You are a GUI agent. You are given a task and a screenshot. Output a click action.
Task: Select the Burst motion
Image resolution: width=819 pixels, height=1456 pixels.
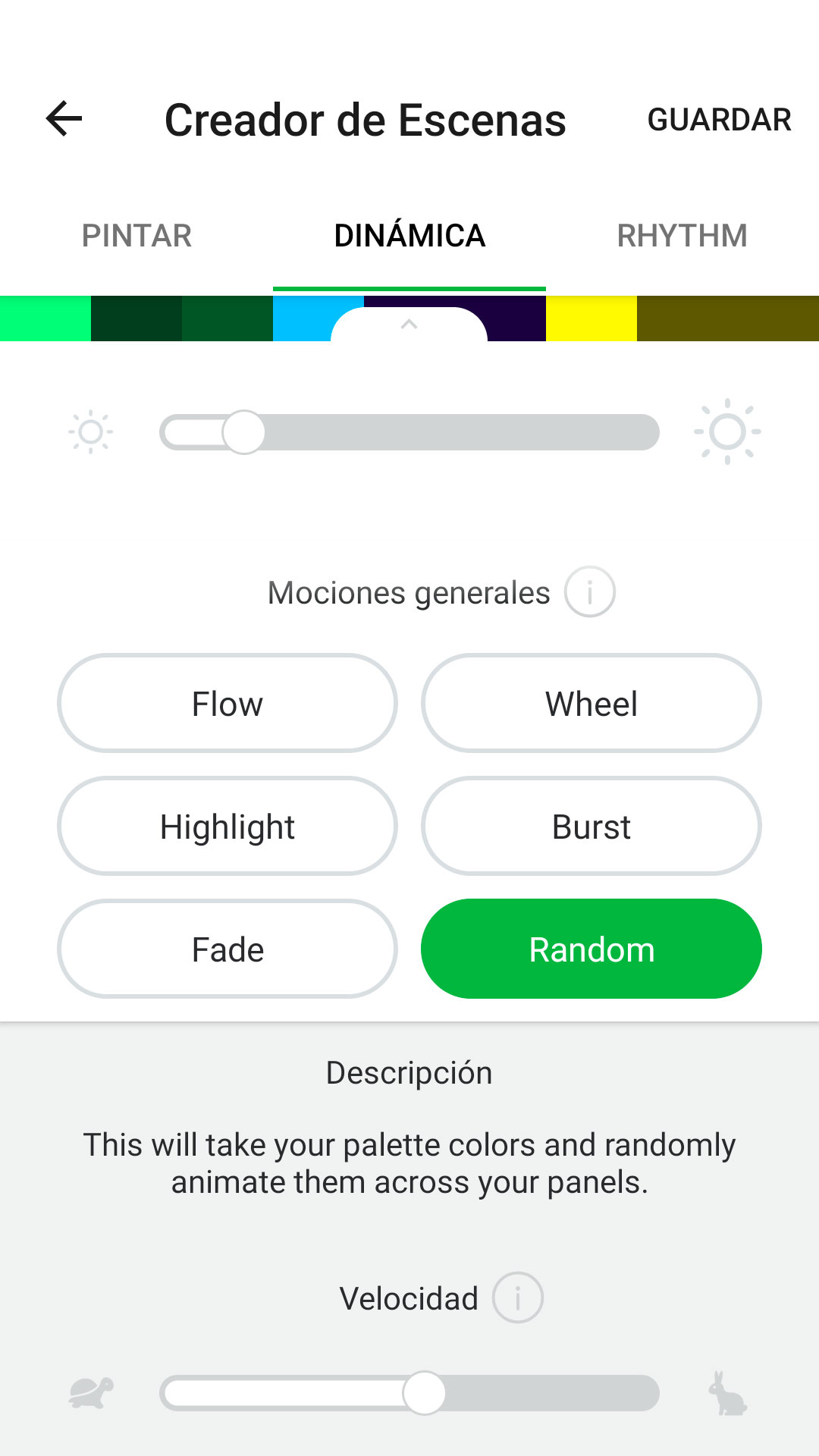point(591,827)
